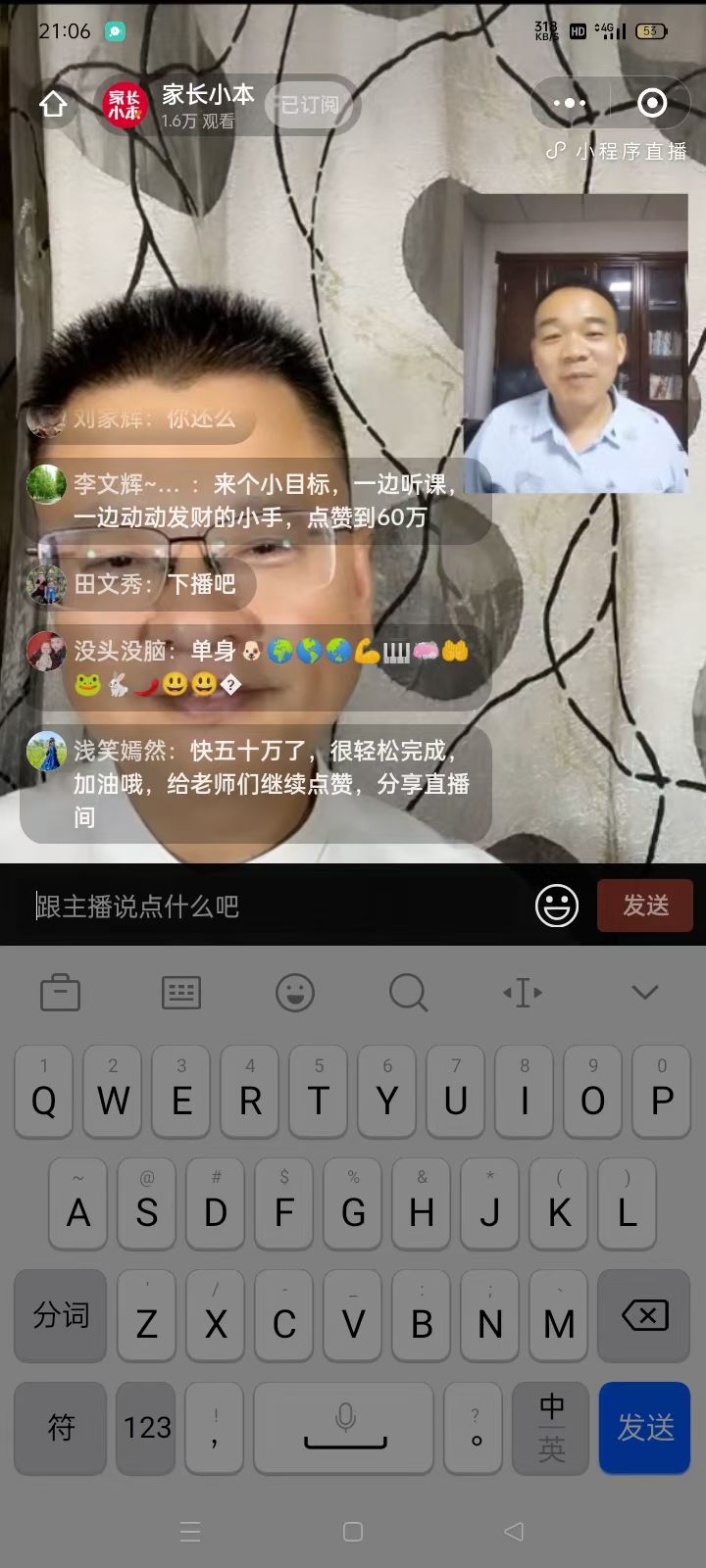706x1568 pixels.
Task: Open cursor move tool in keyboard toolbar
Action: click(524, 993)
